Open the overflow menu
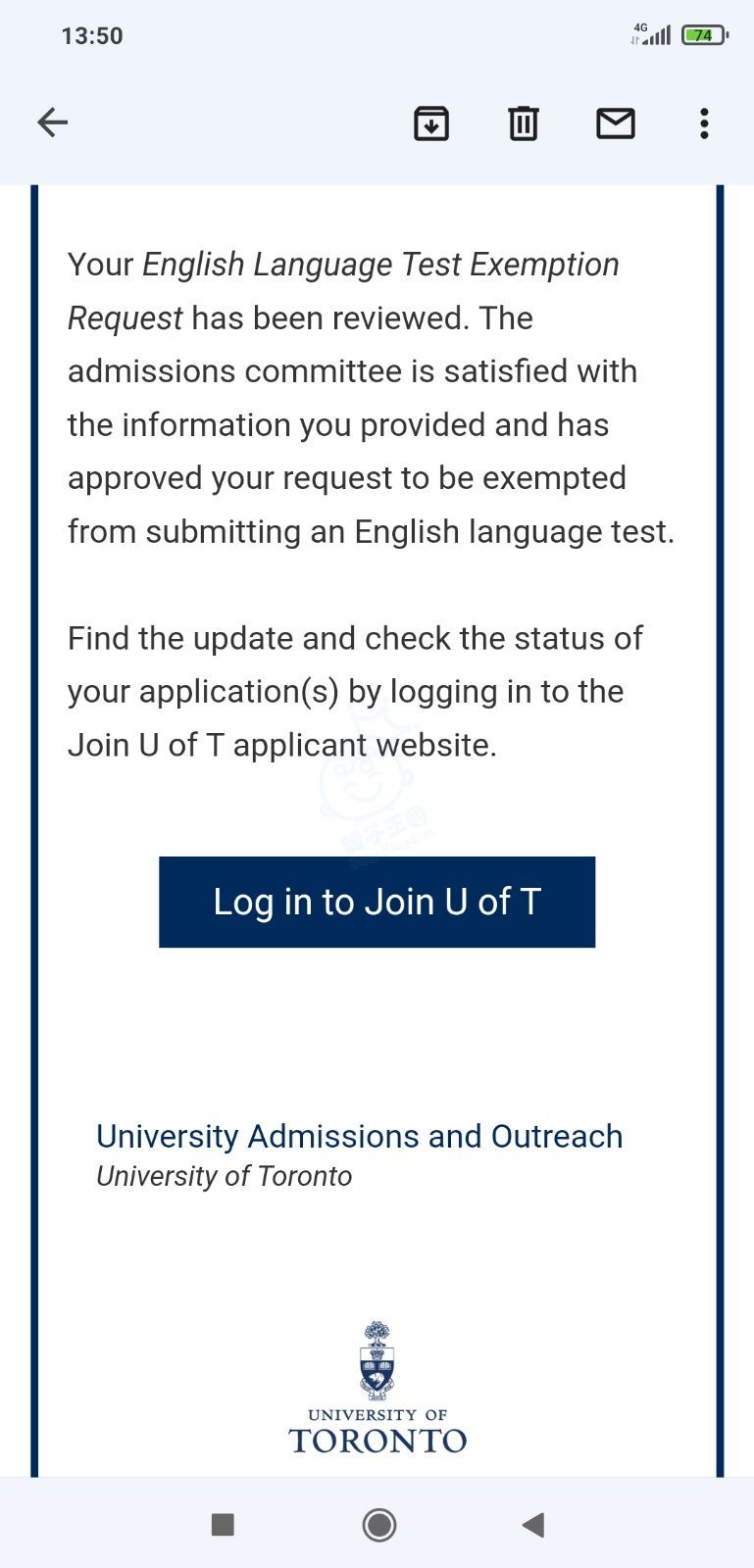Image resolution: width=754 pixels, height=1568 pixels. pyautogui.click(x=704, y=123)
